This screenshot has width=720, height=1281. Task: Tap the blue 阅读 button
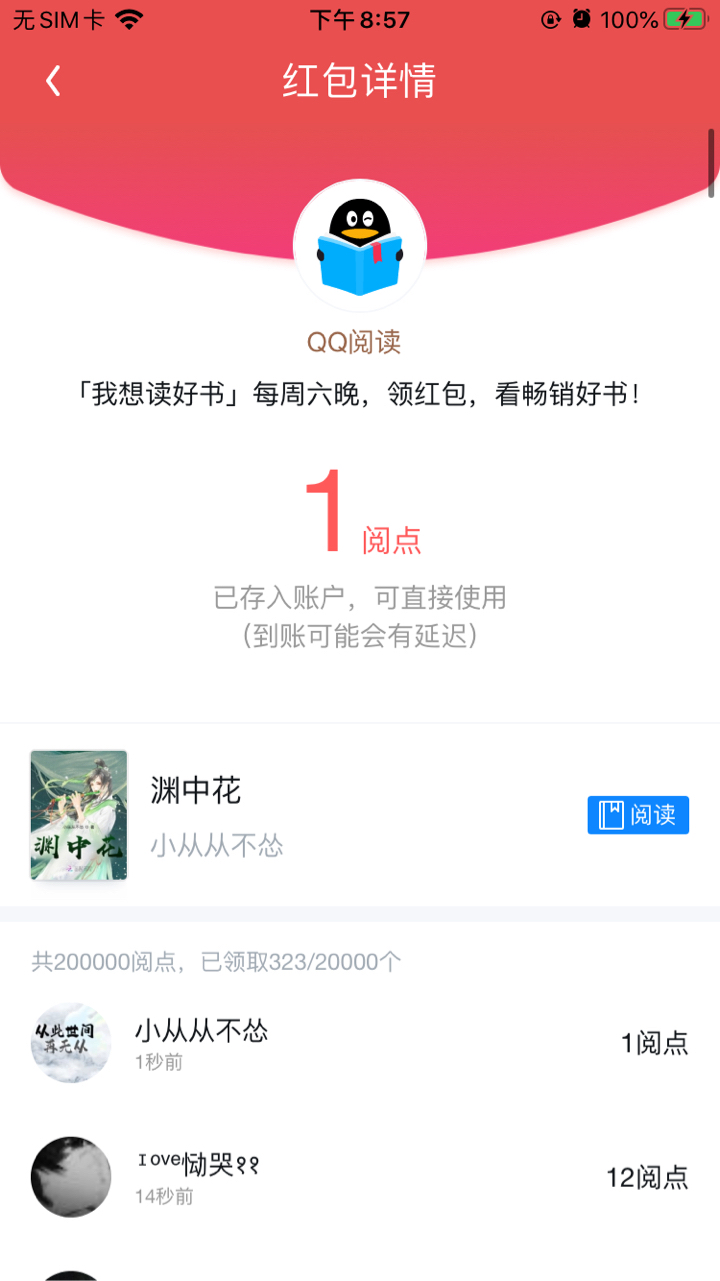point(638,815)
